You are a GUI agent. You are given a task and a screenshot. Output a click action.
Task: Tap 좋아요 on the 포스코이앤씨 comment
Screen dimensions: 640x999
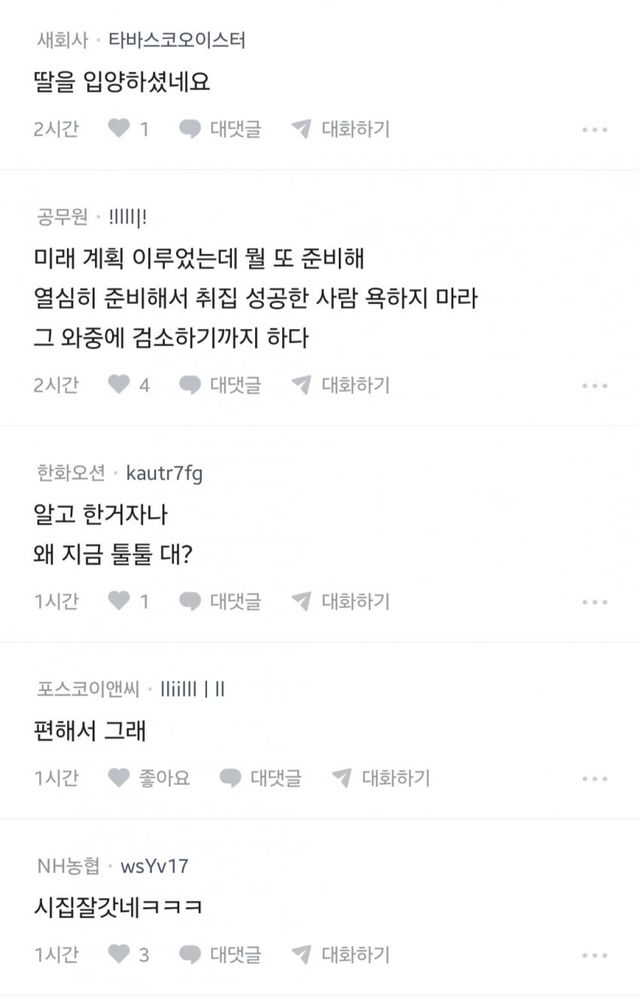148,777
